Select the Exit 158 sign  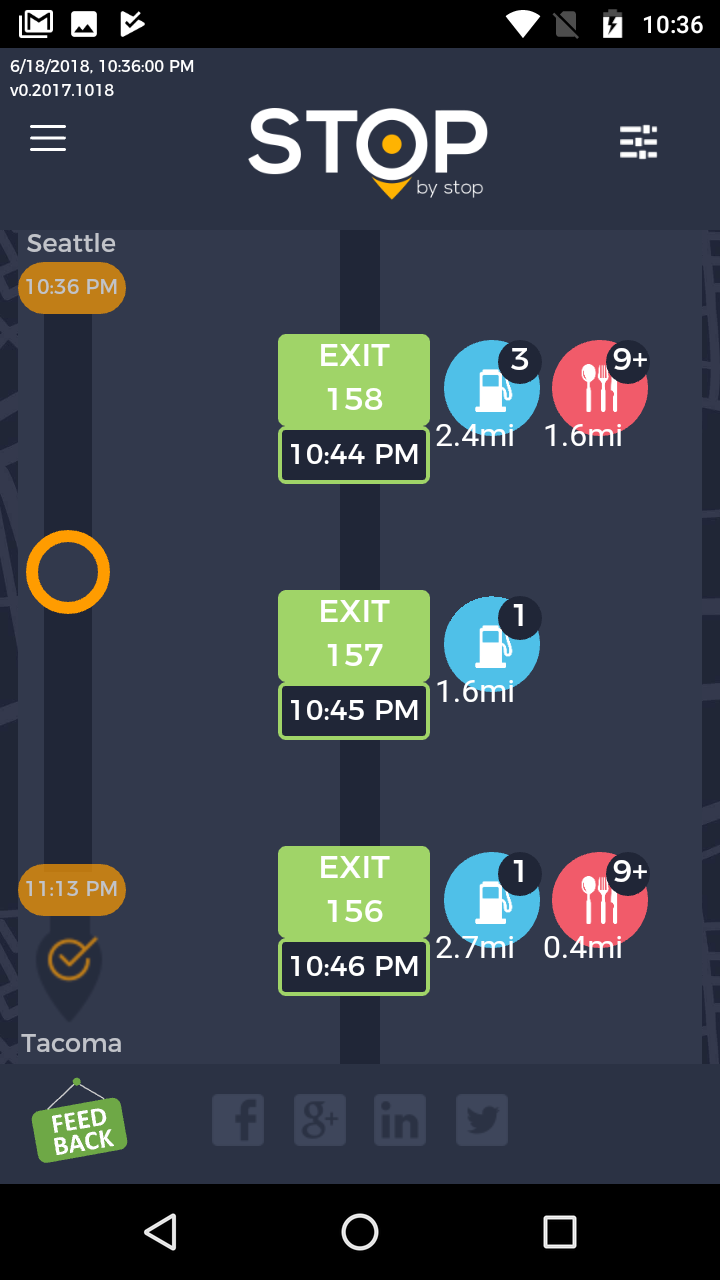coord(354,379)
